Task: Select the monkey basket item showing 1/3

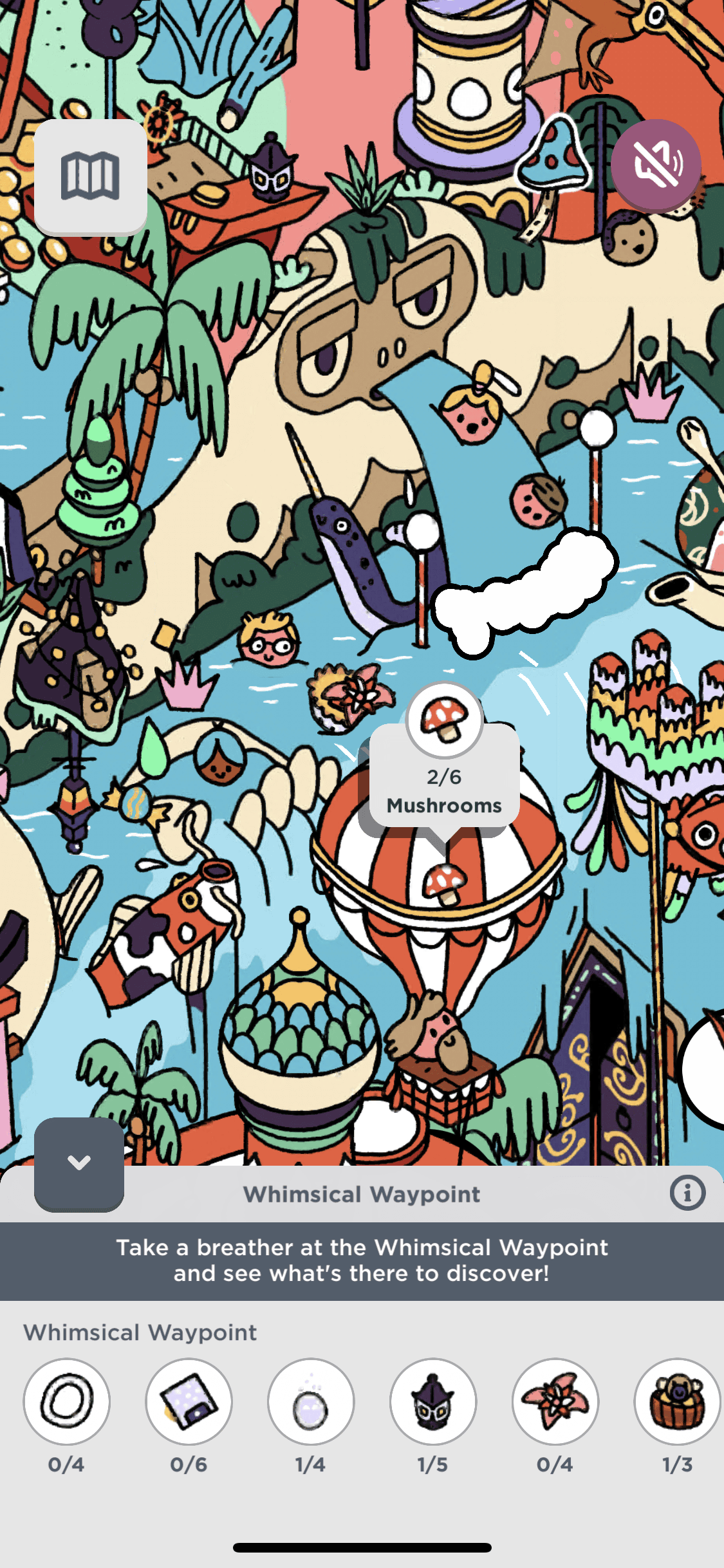Action: [677, 1402]
